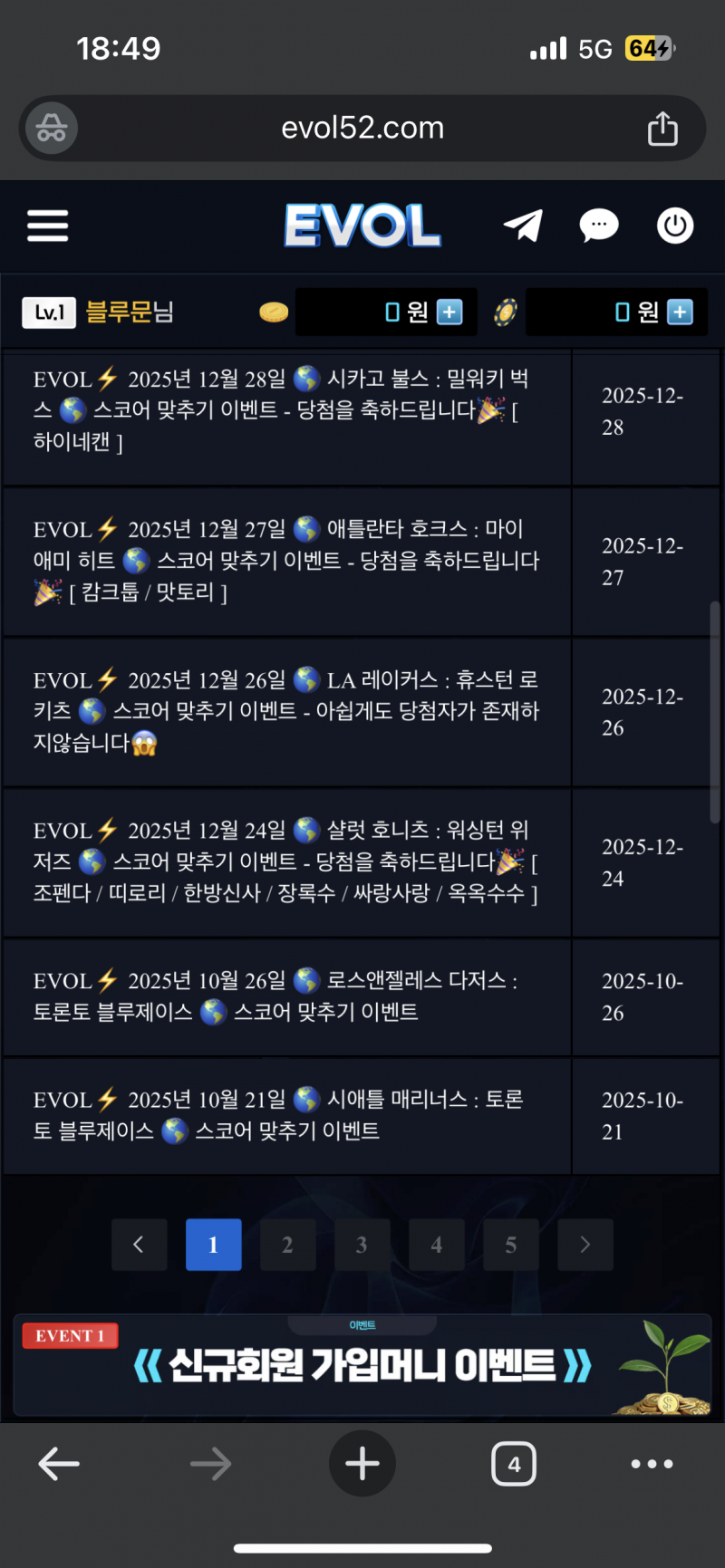The height and width of the screenshot is (1568, 725).
Task: Open the 신규회원 가입머니 이벤트 banner
Action: tap(362, 1365)
